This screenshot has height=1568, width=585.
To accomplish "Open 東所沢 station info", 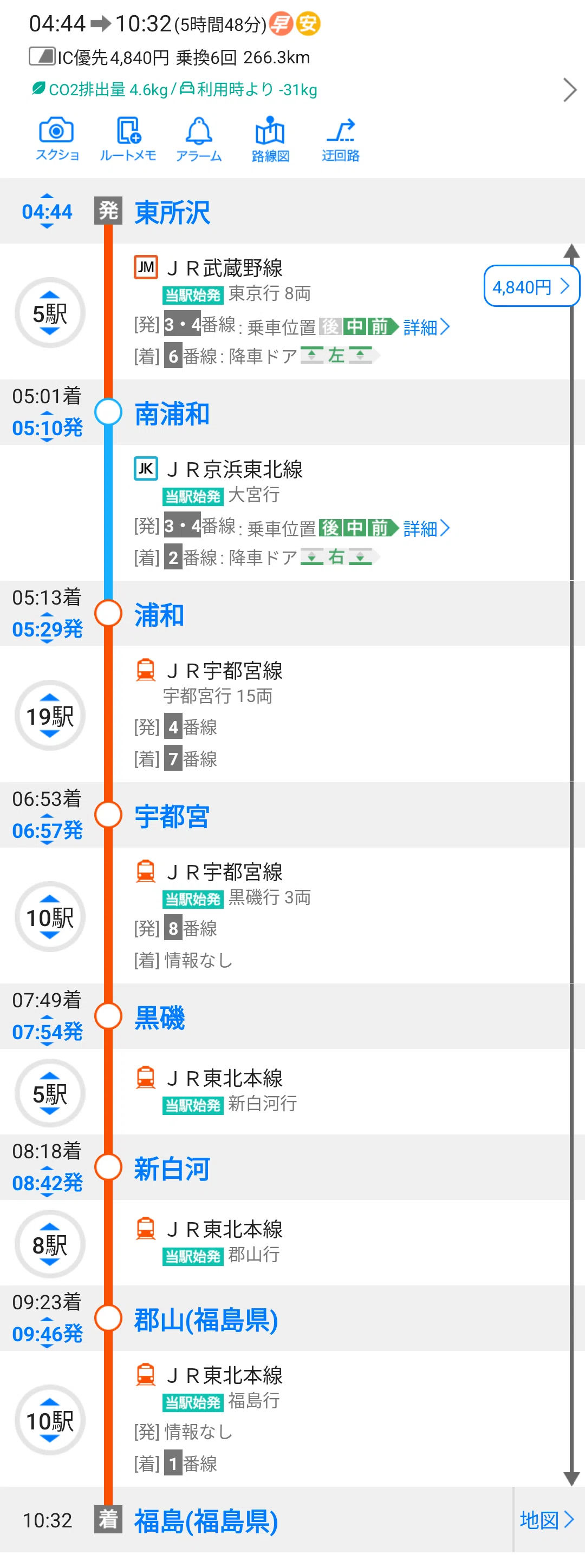I will pos(172,212).
